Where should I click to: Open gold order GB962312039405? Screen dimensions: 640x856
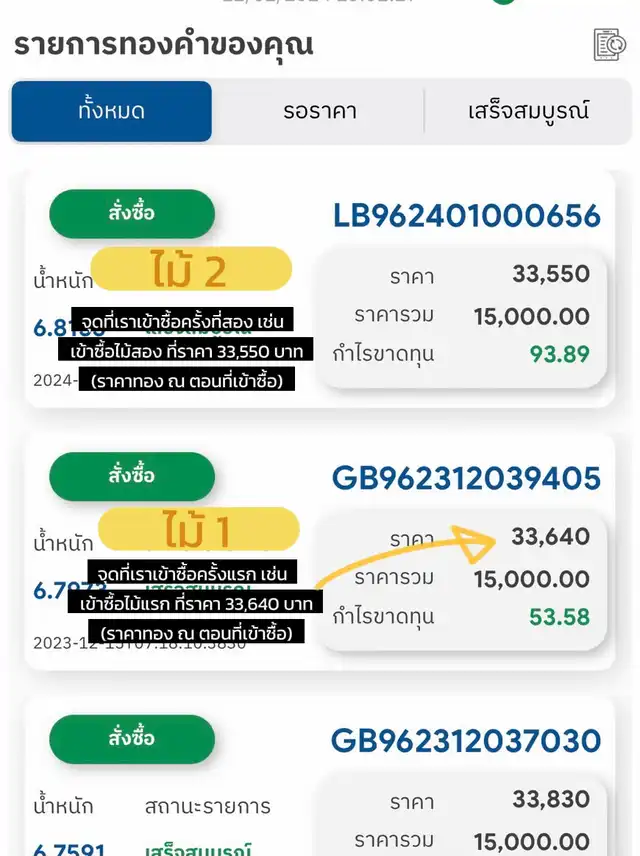click(x=466, y=478)
